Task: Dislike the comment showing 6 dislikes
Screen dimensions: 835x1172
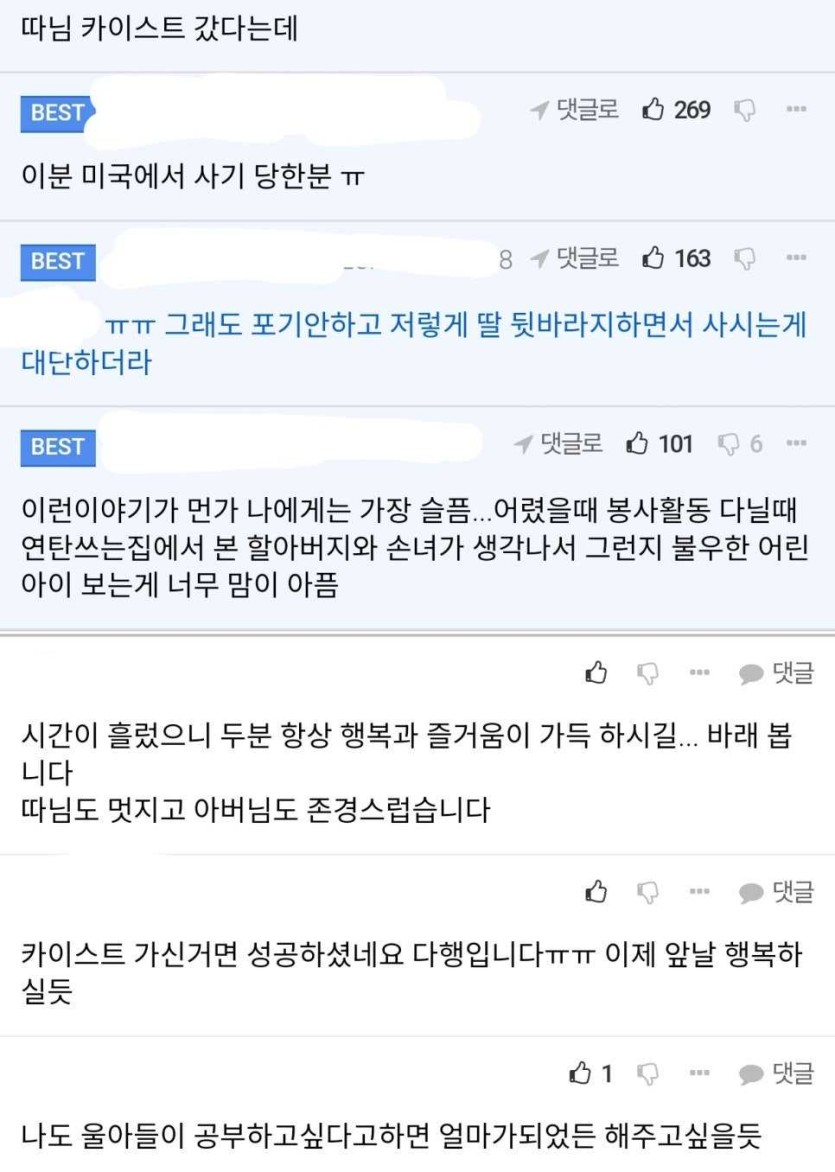Action: 731,443
